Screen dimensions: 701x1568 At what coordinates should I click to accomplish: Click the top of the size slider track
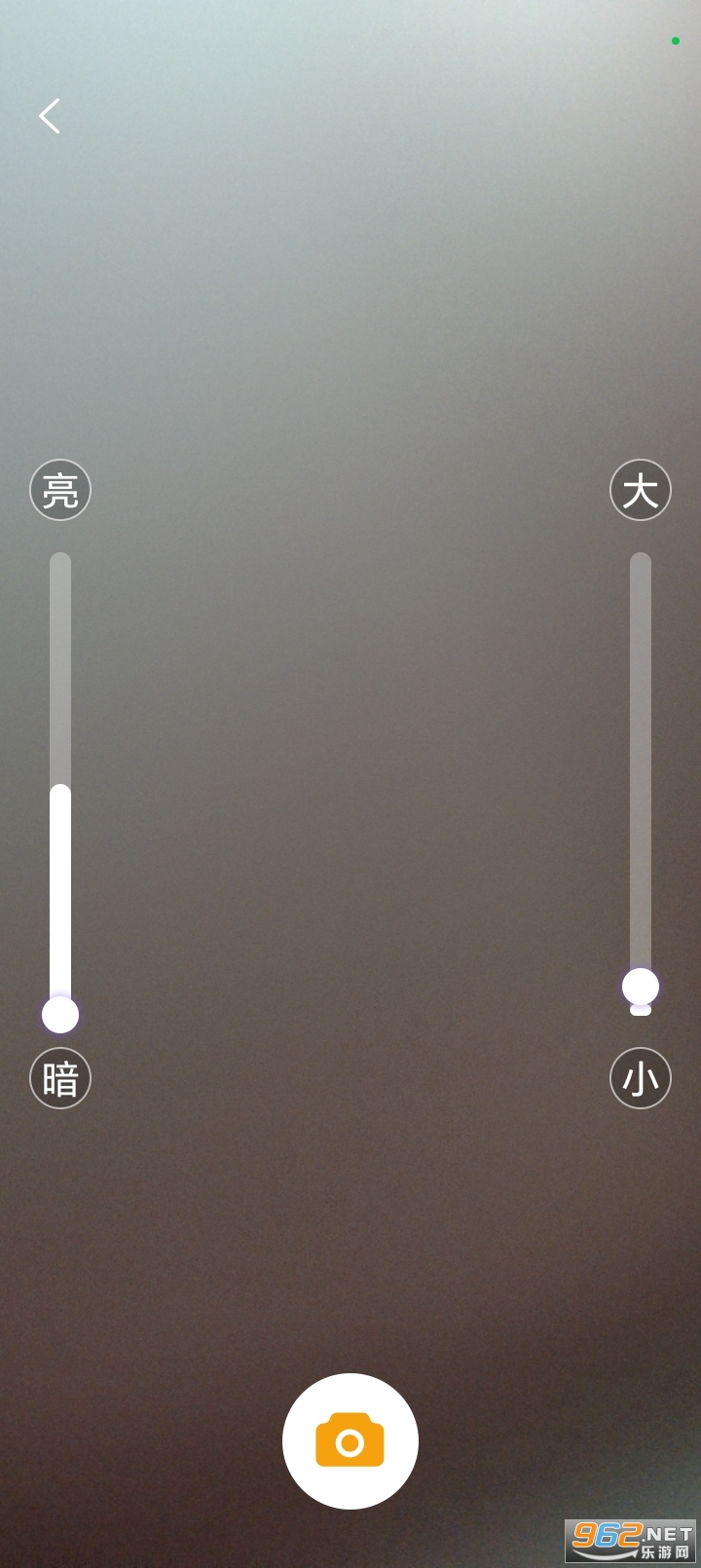[x=640, y=565]
